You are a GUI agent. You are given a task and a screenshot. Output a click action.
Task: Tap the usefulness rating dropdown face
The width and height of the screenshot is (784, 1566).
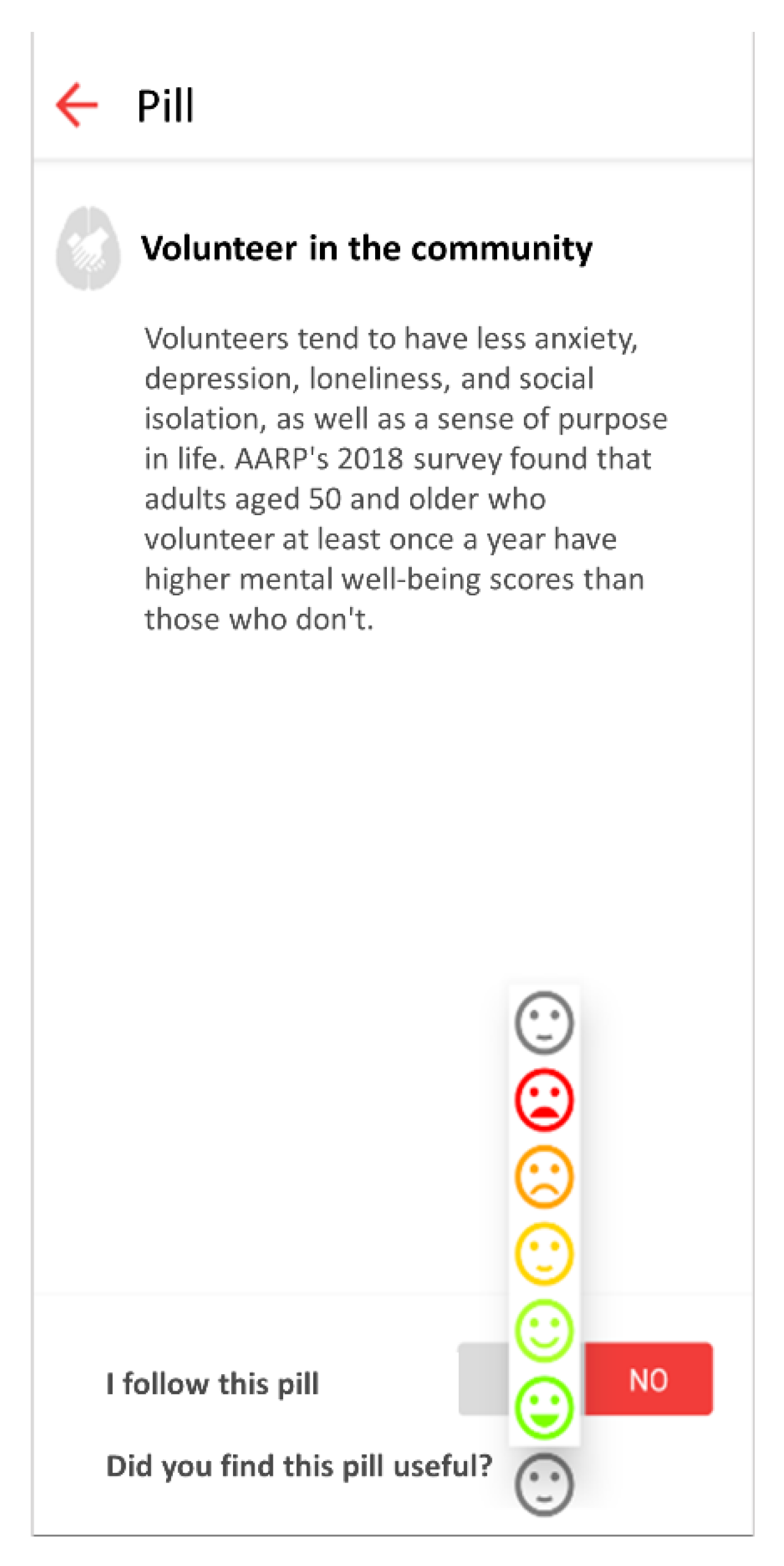pos(544,1484)
